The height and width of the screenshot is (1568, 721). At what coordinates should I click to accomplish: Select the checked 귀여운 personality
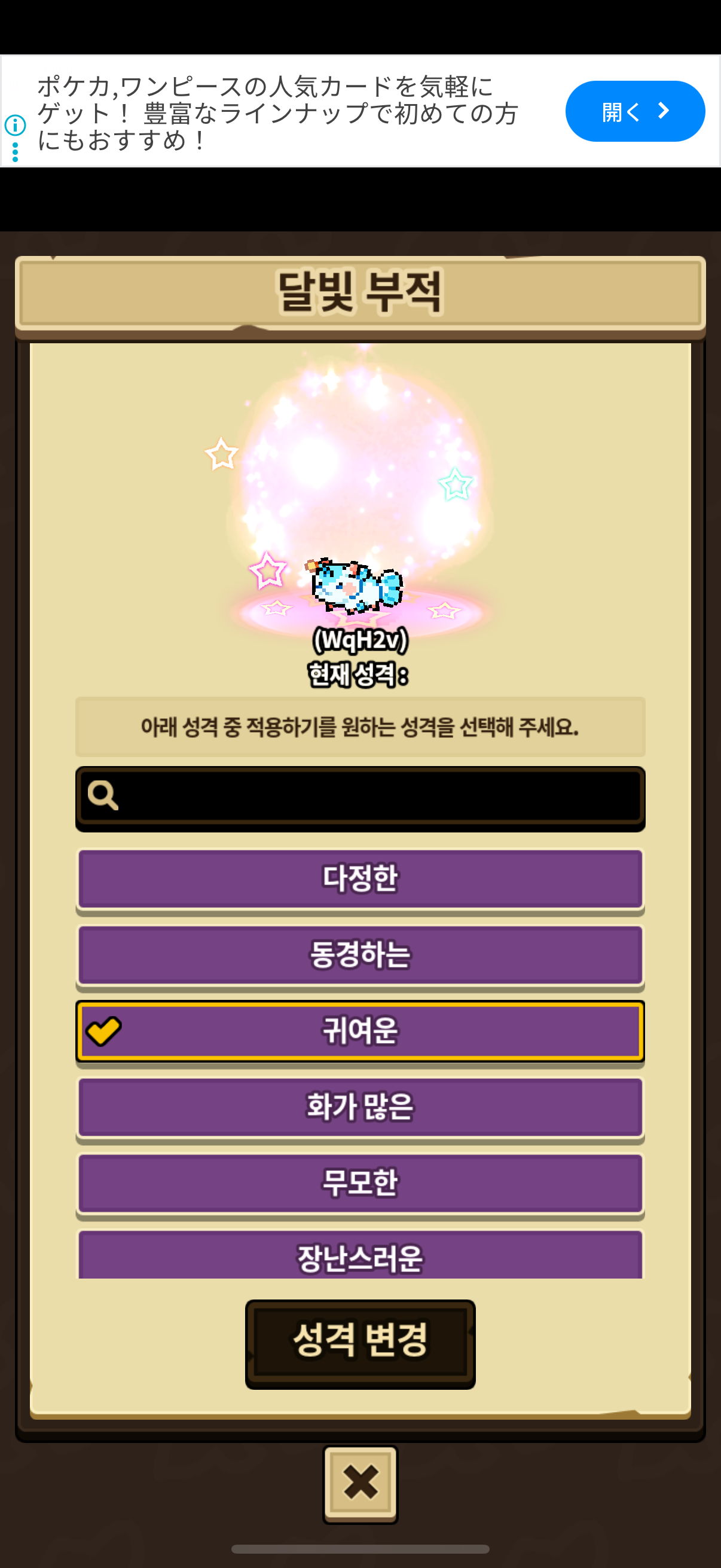(360, 1031)
